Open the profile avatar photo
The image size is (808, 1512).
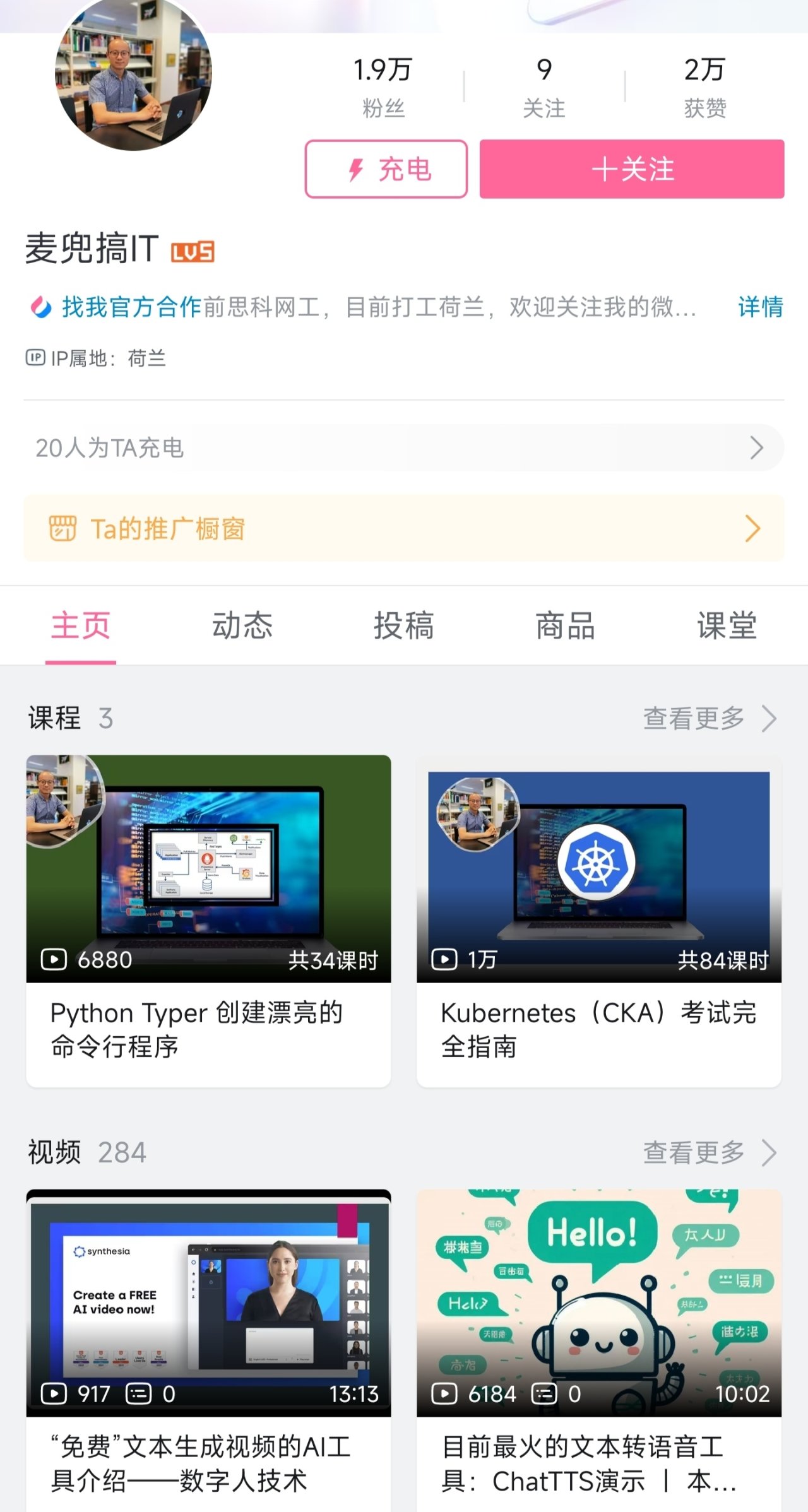(133, 76)
